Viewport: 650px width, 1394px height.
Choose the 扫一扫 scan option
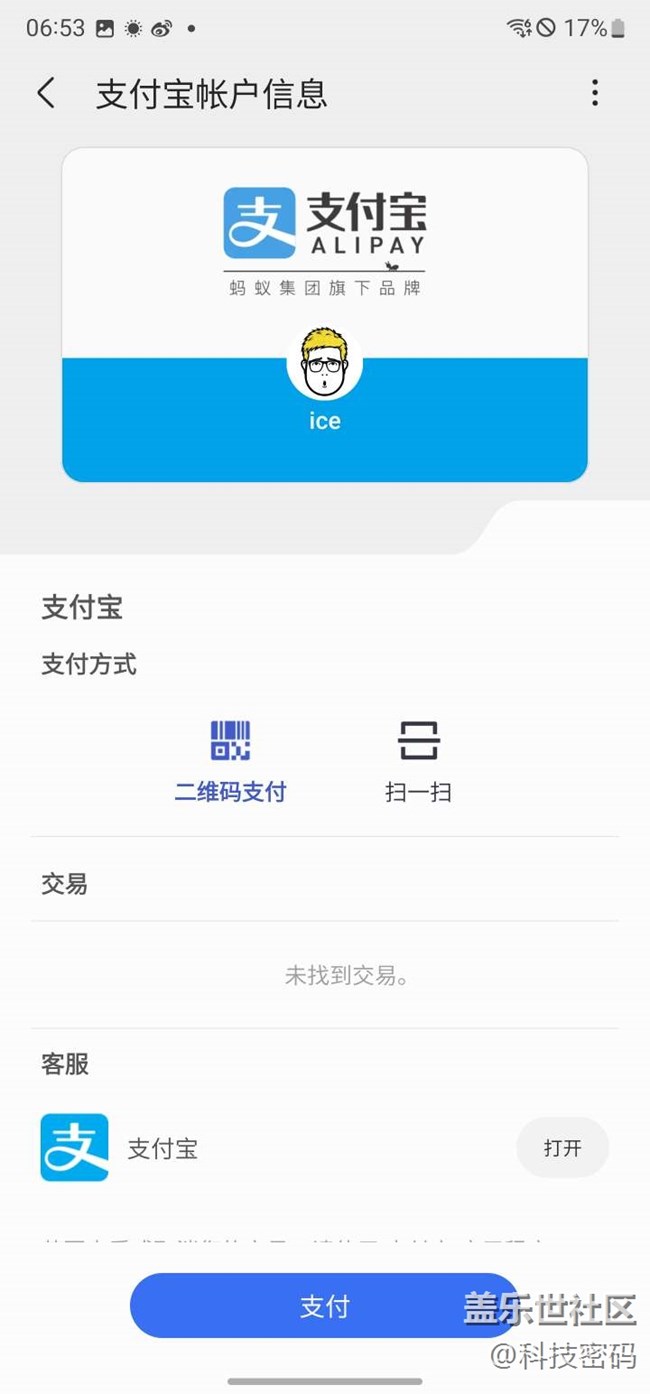coord(418,761)
